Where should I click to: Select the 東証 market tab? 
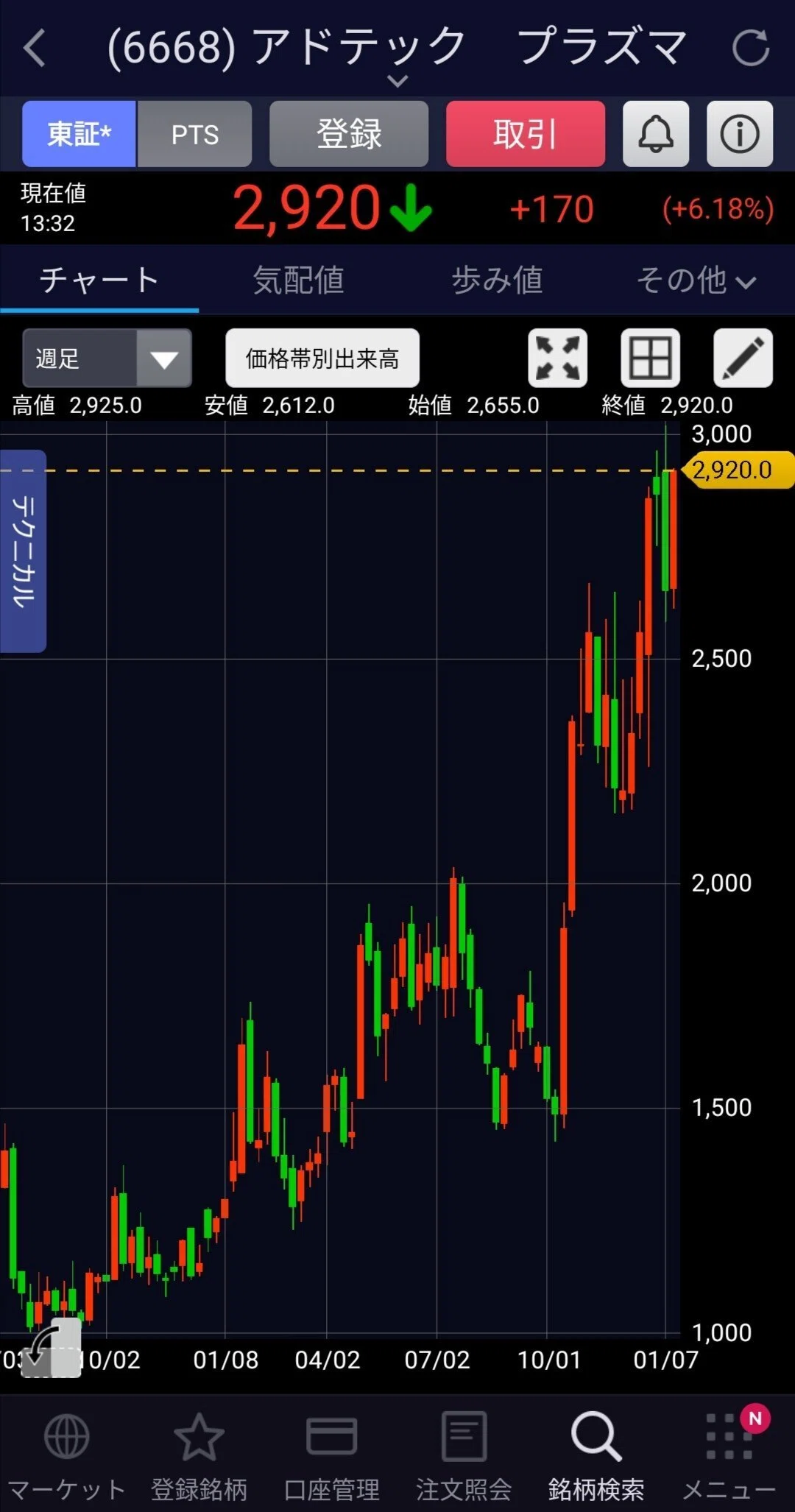click(79, 134)
